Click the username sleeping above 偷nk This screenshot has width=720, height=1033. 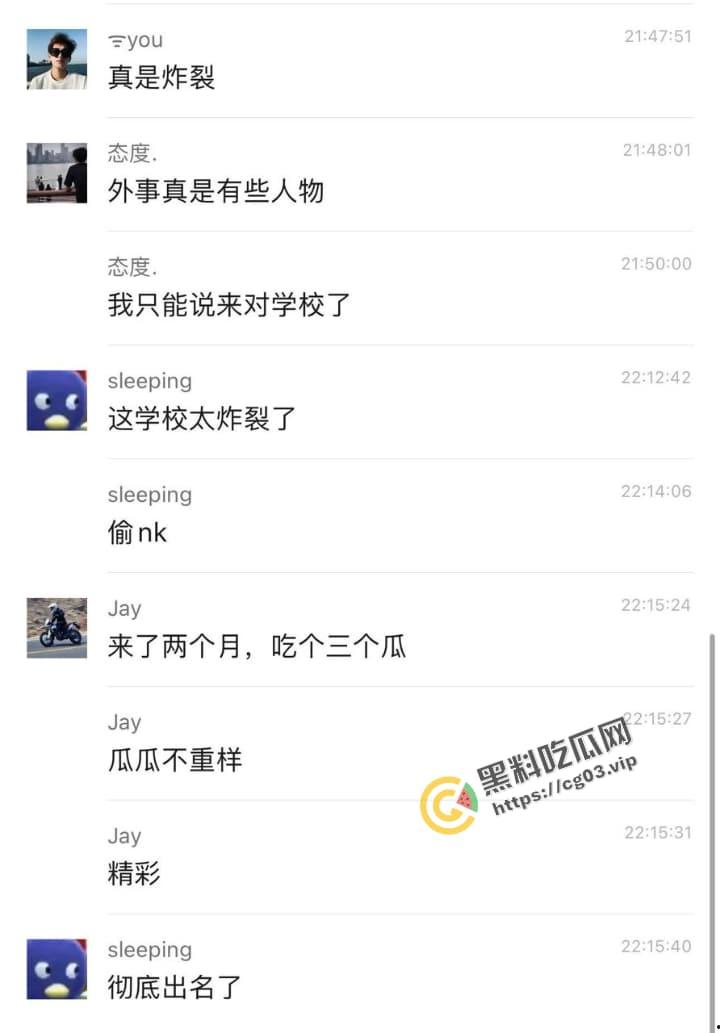pyautogui.click(x=148, y=494)
